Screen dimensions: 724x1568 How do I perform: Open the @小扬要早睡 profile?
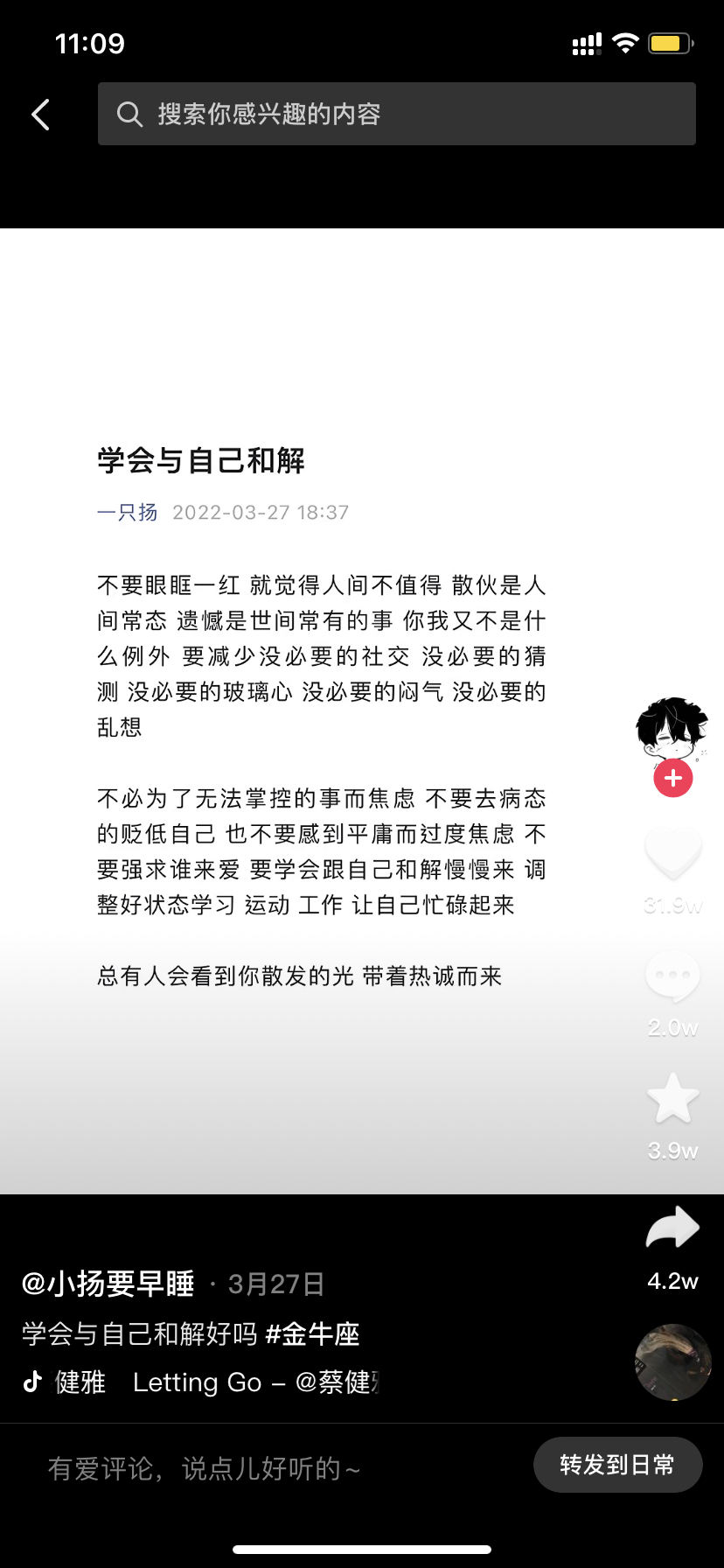tap(108, 1284)
